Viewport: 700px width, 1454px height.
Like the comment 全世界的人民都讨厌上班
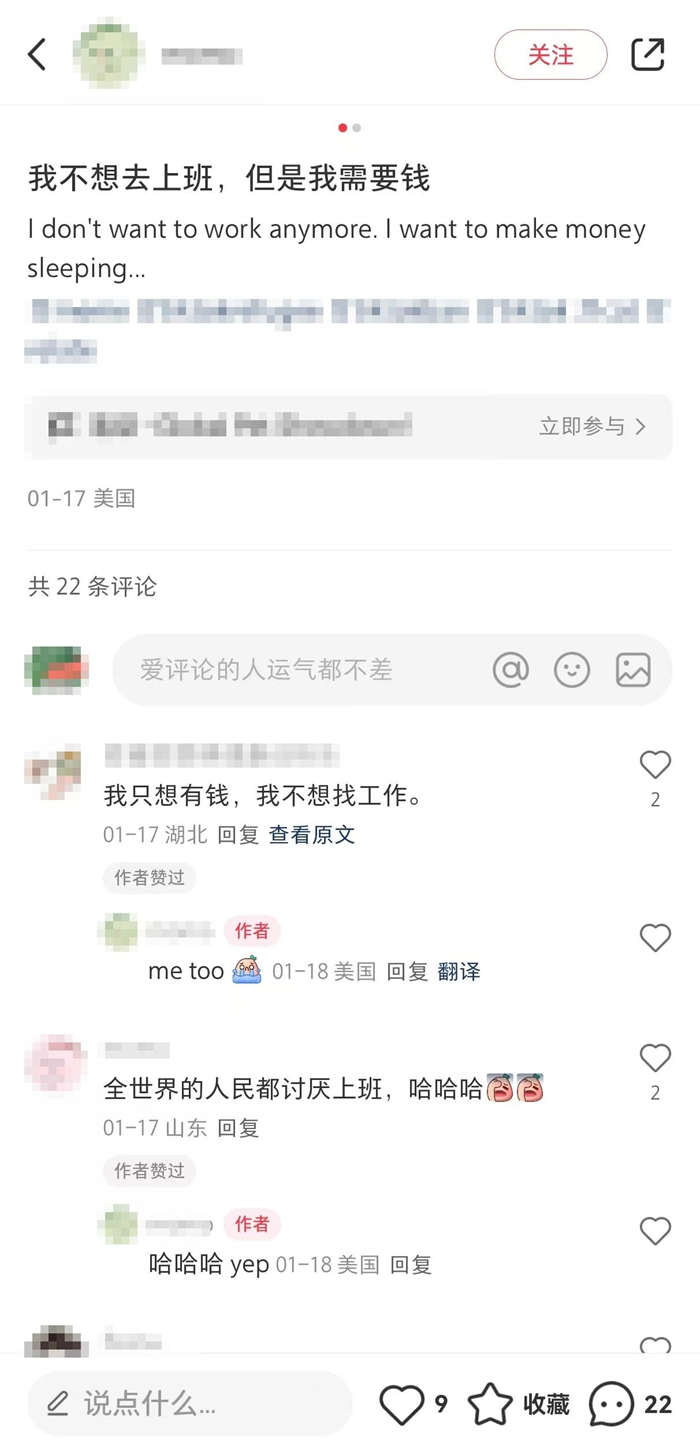coord(655,1058)
